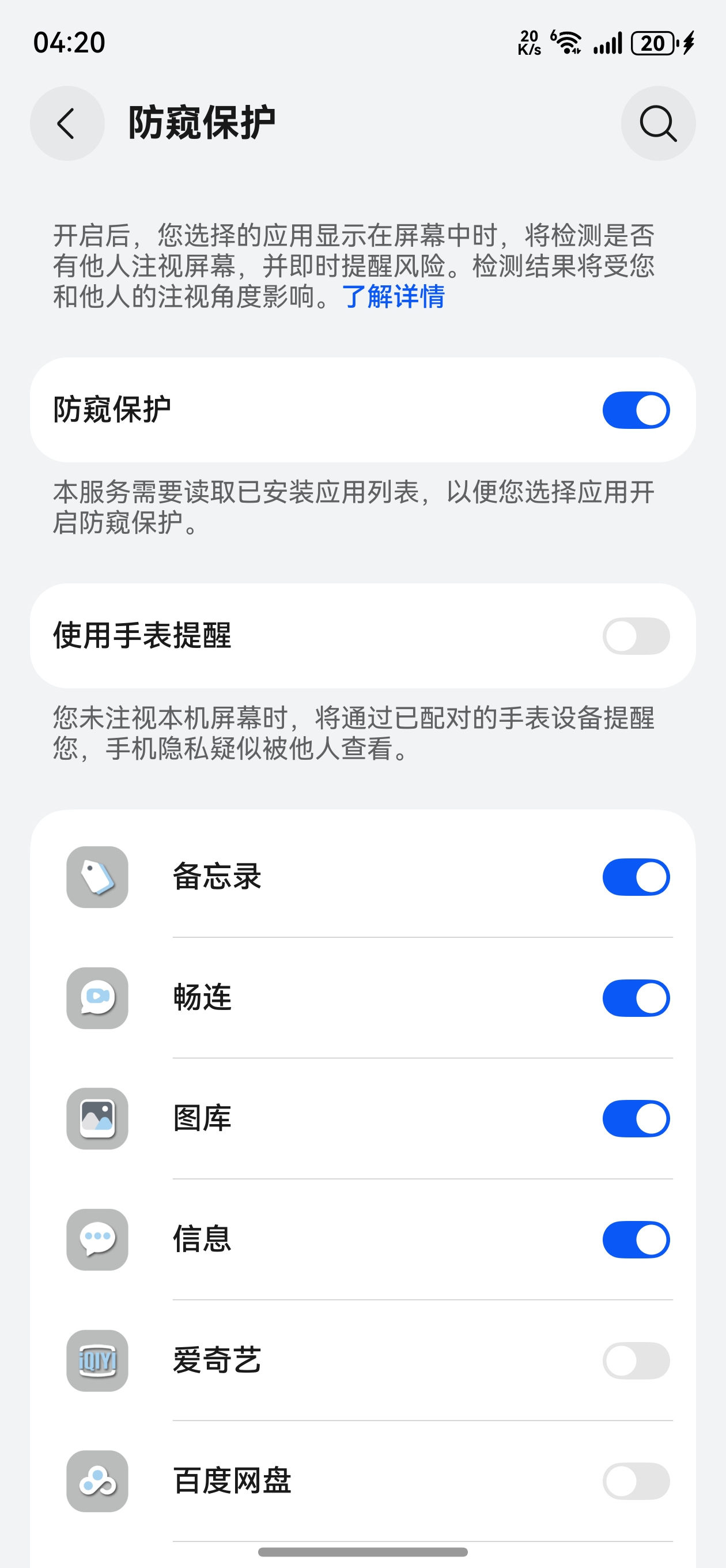Turn off the main 防窥保护 switch

click(x=636, y=410)
